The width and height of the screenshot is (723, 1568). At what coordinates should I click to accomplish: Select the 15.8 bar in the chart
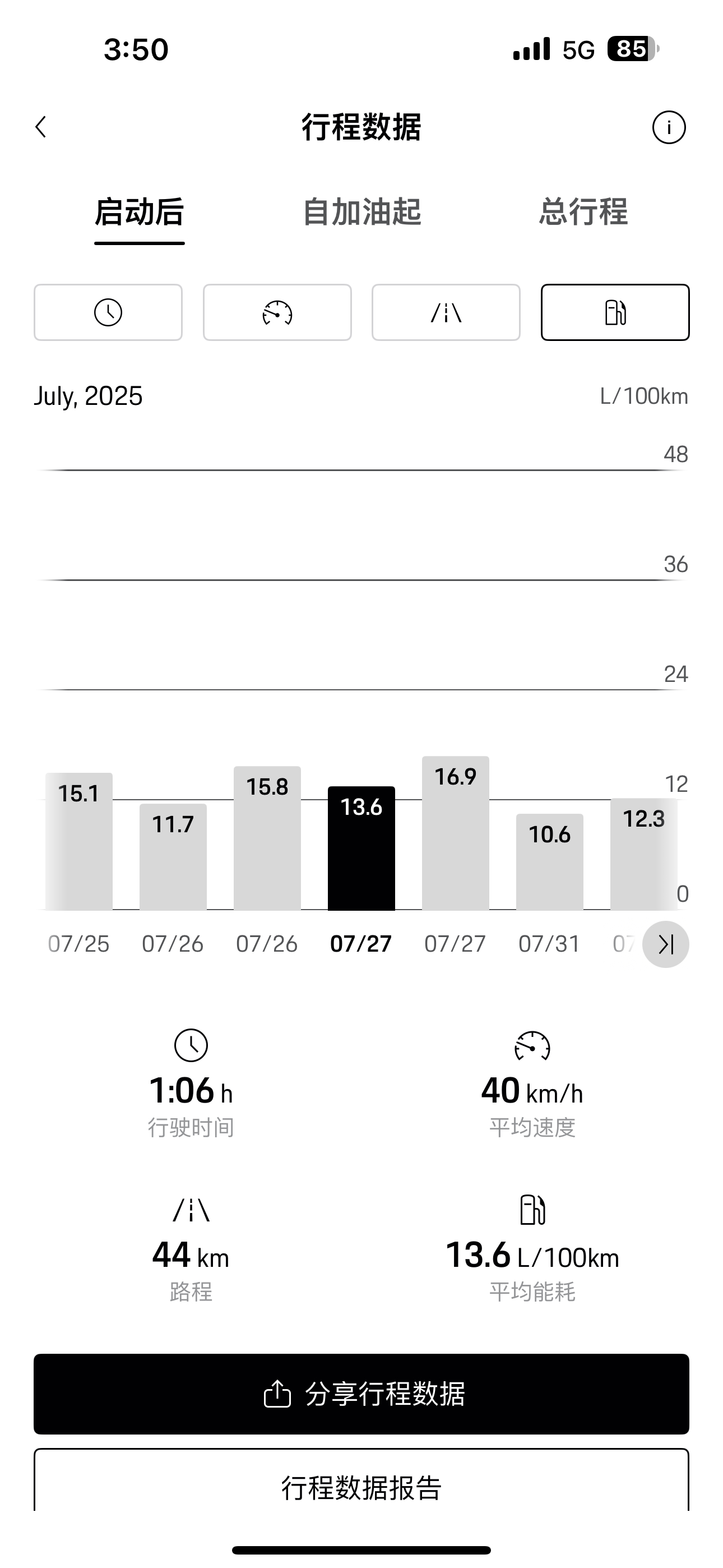267,838
